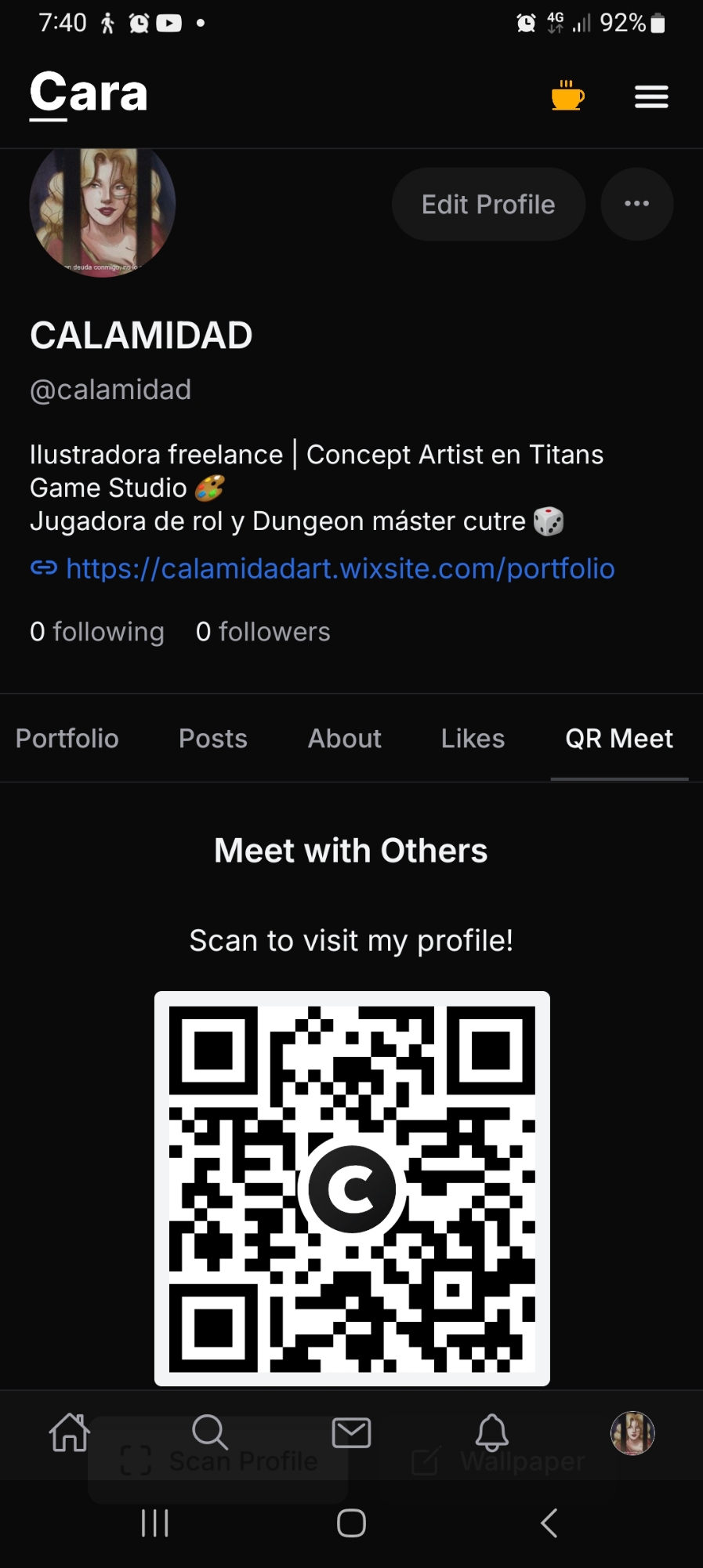Go to the home feed
Image resolution: width=703 pixels, height=1568 pixels.
(x=70, y=1433)
